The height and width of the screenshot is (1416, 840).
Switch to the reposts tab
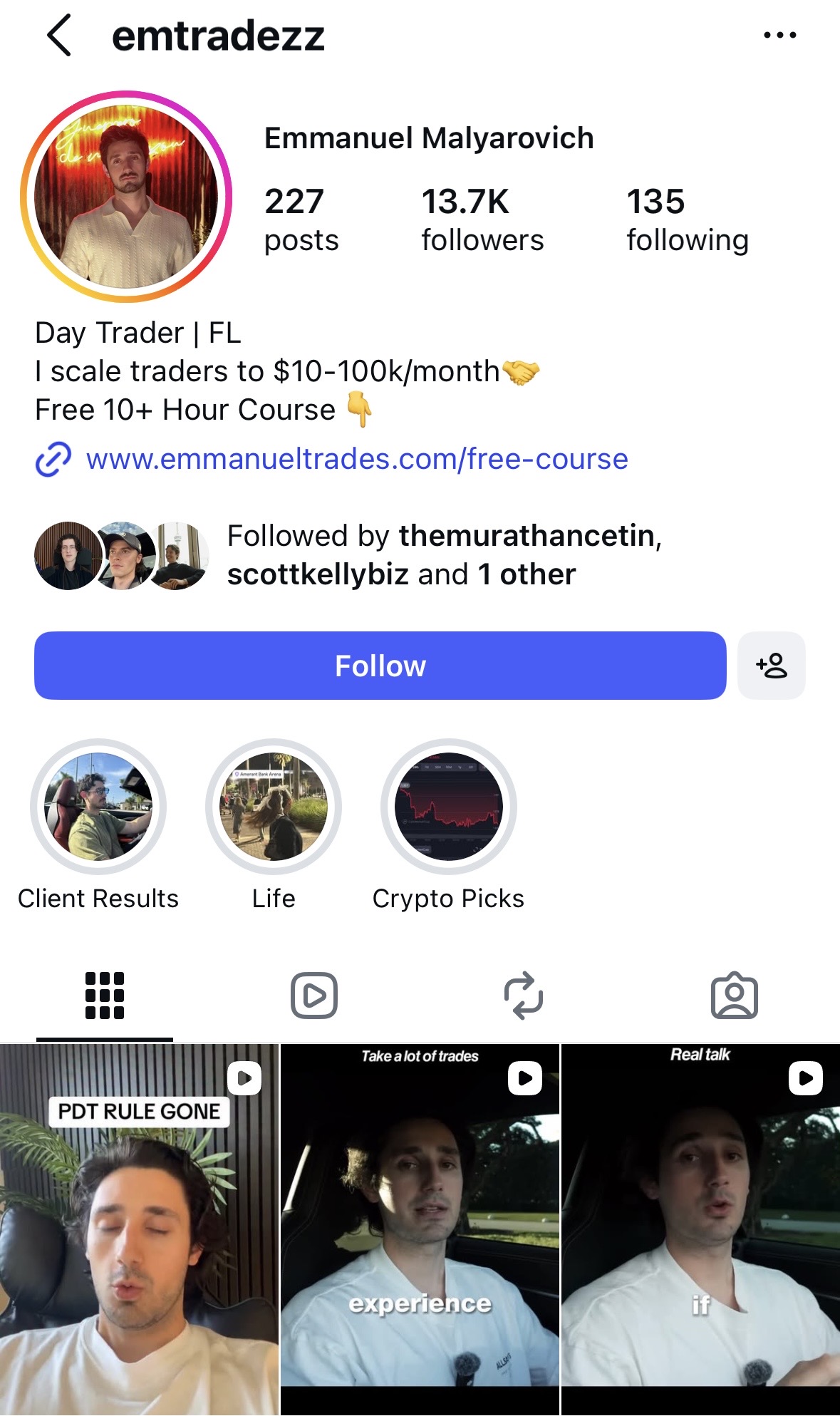[524, 996]
